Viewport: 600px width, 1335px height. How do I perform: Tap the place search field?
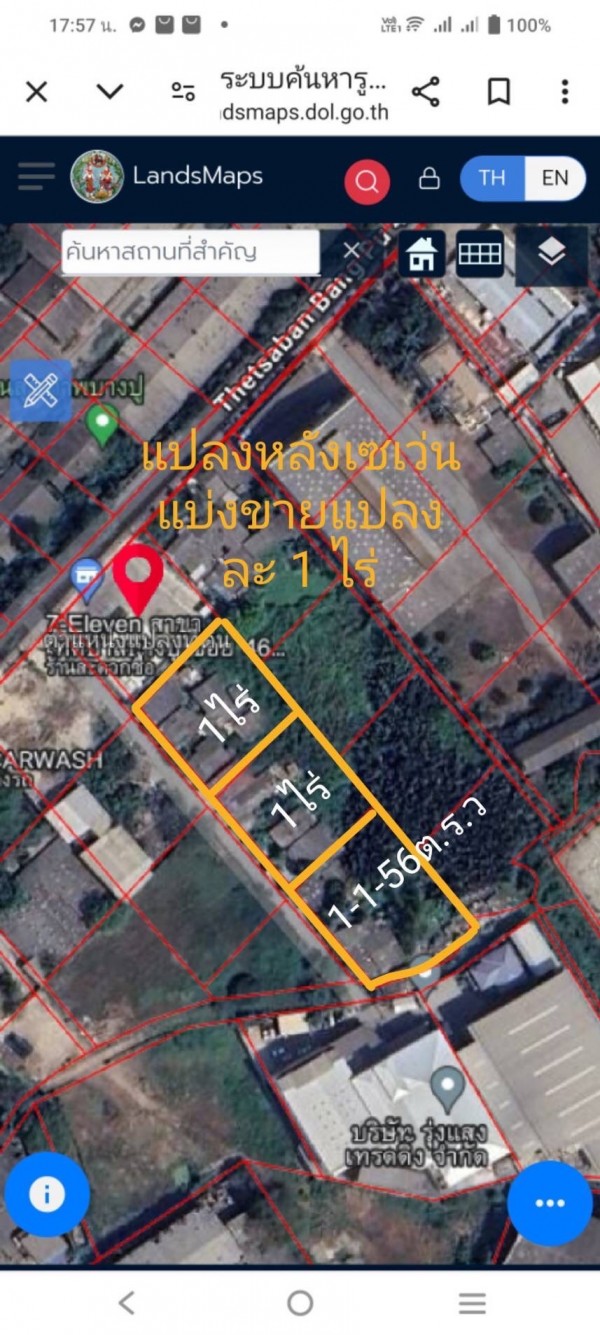point(190,252)
